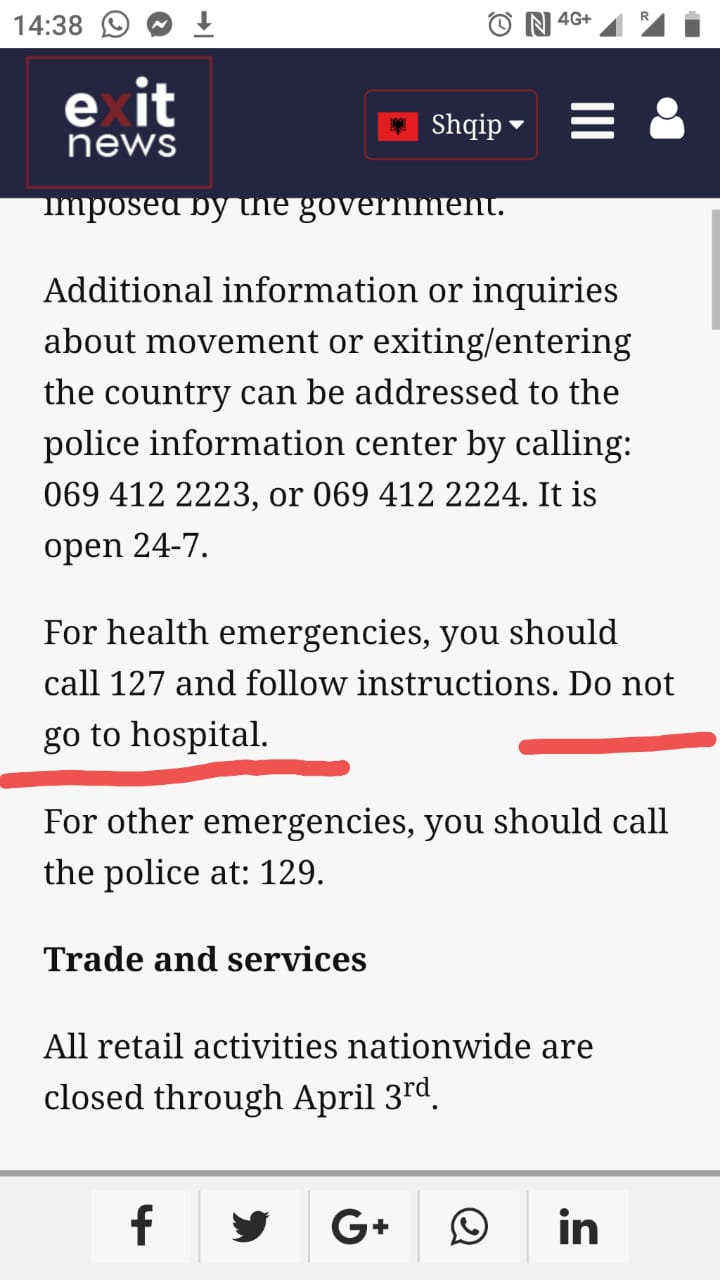Share the article via WhatsApp
This screenshot has width=720, height=1280.
pyautogui.click(x=469, y=1226)
